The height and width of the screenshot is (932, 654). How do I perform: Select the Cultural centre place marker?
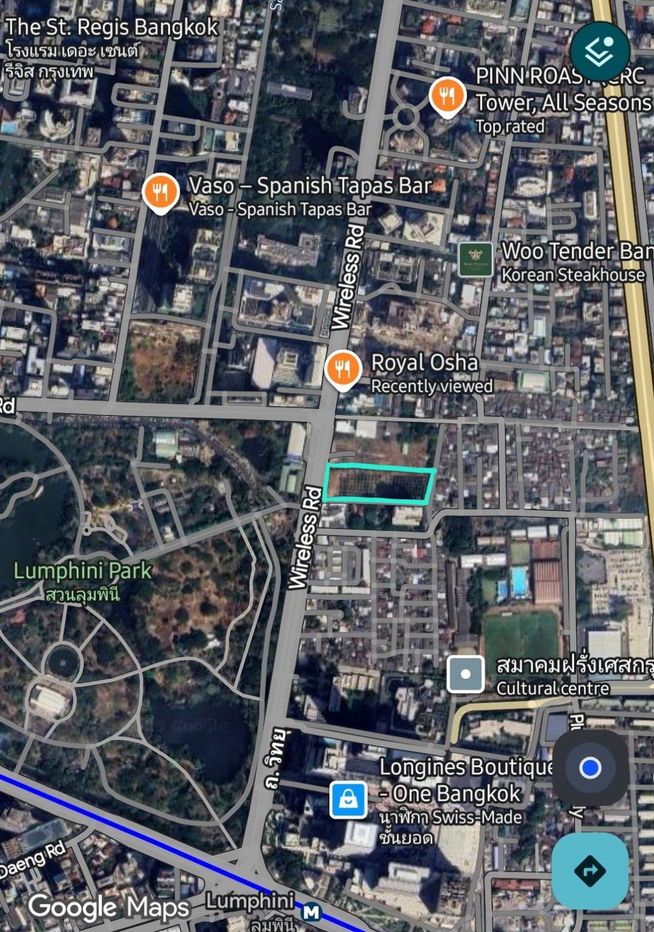[465, 673]
